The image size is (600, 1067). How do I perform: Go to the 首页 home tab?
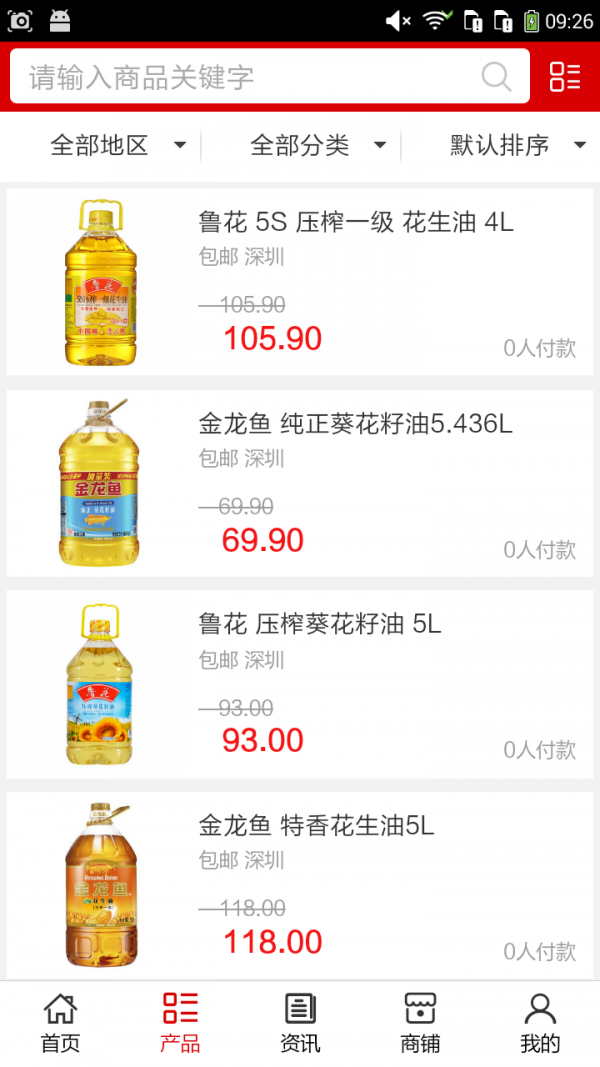60,1024
